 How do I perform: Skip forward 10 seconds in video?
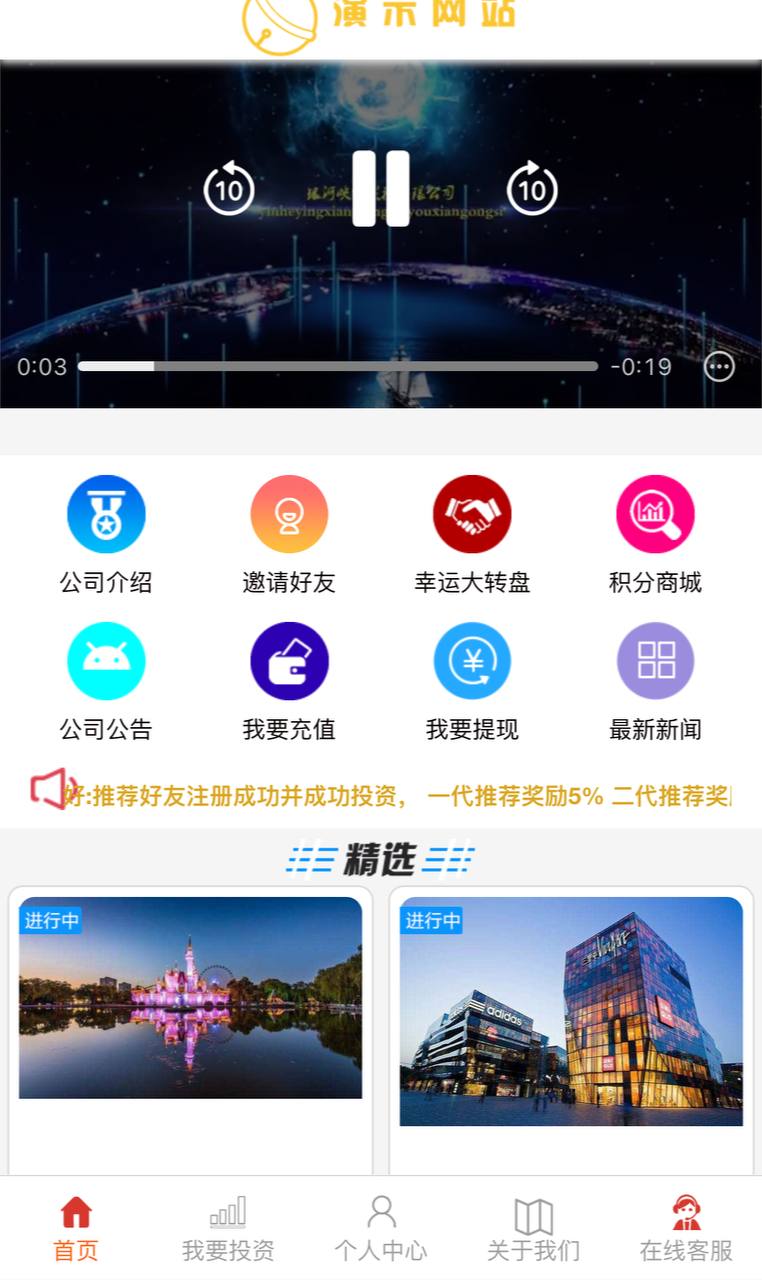point(532,188)
